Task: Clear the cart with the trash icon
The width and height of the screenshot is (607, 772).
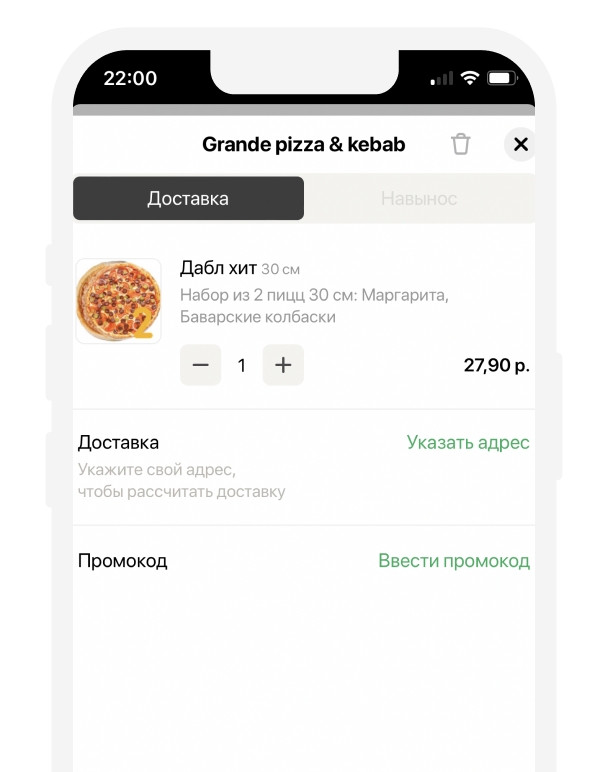Action: 460,144
